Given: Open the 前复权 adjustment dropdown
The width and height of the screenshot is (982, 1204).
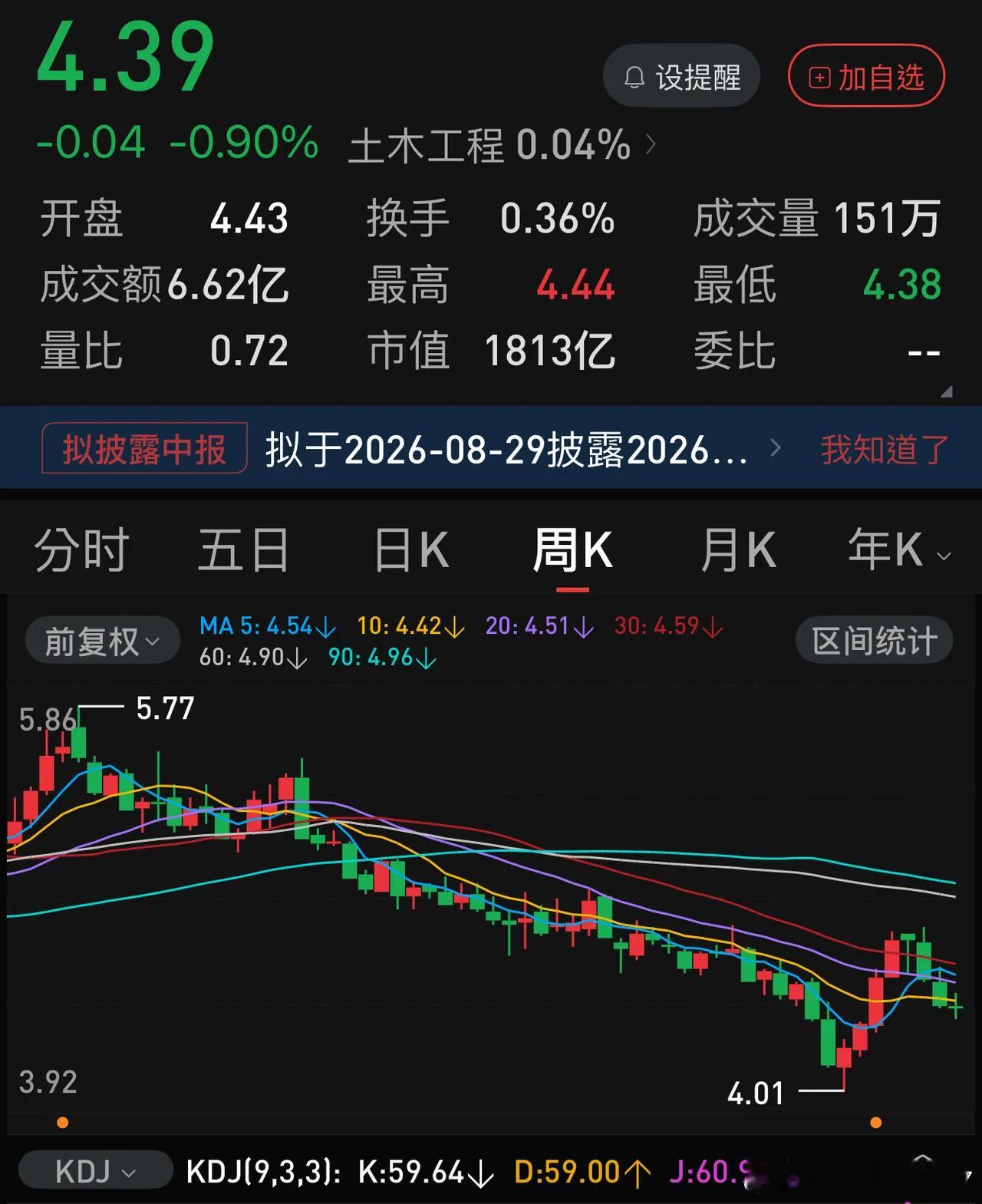Looking at the screenshot, I should (x=102, y=640).
